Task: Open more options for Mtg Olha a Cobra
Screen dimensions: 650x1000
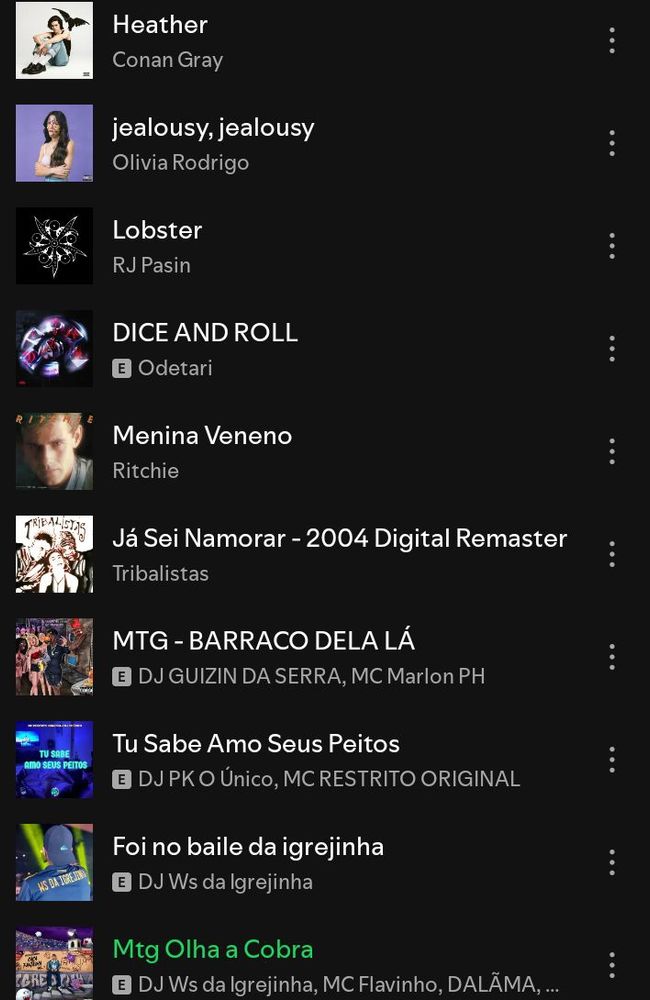Action: pos(612,965)
